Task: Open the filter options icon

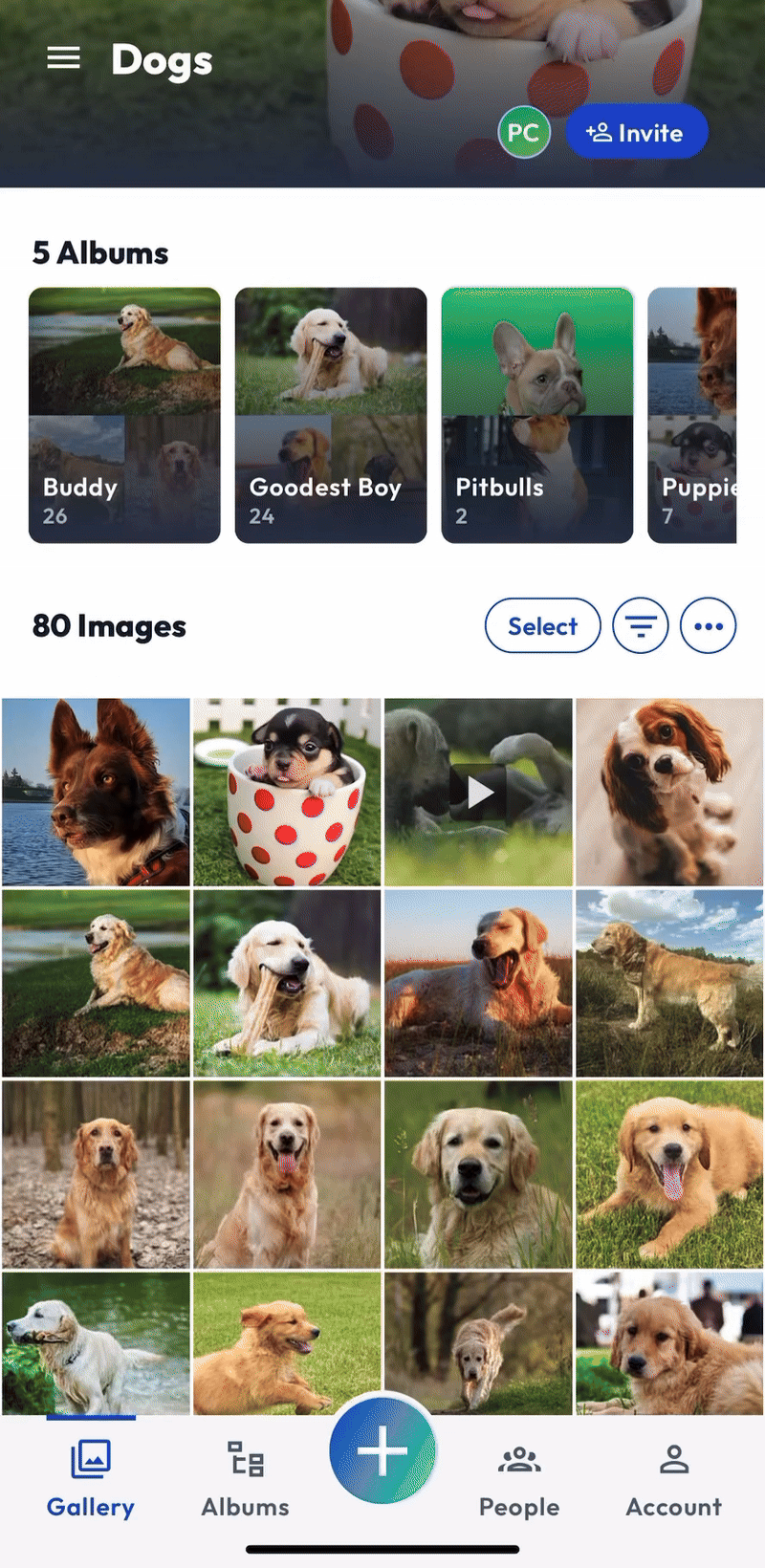Action: tap(640, 626)
